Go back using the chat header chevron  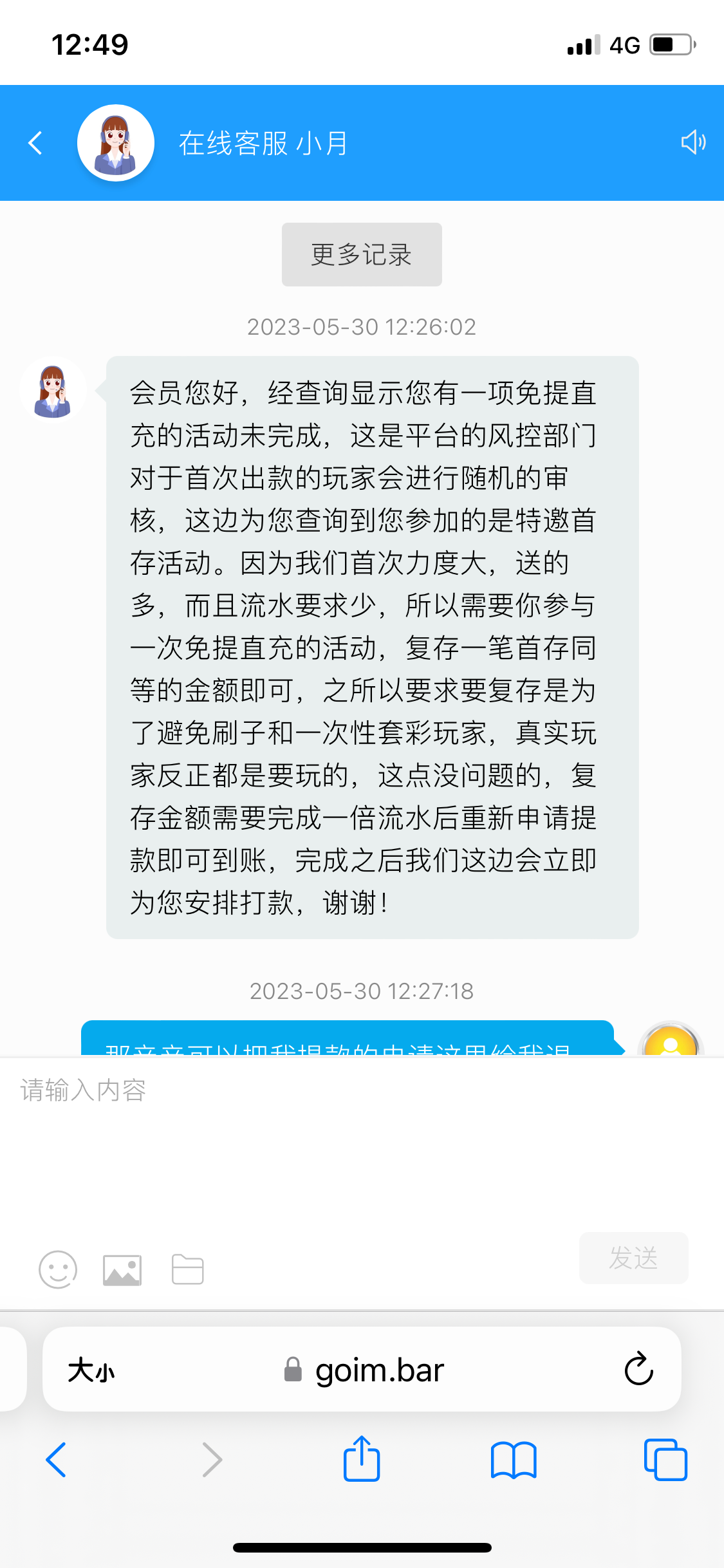point(36,143)
